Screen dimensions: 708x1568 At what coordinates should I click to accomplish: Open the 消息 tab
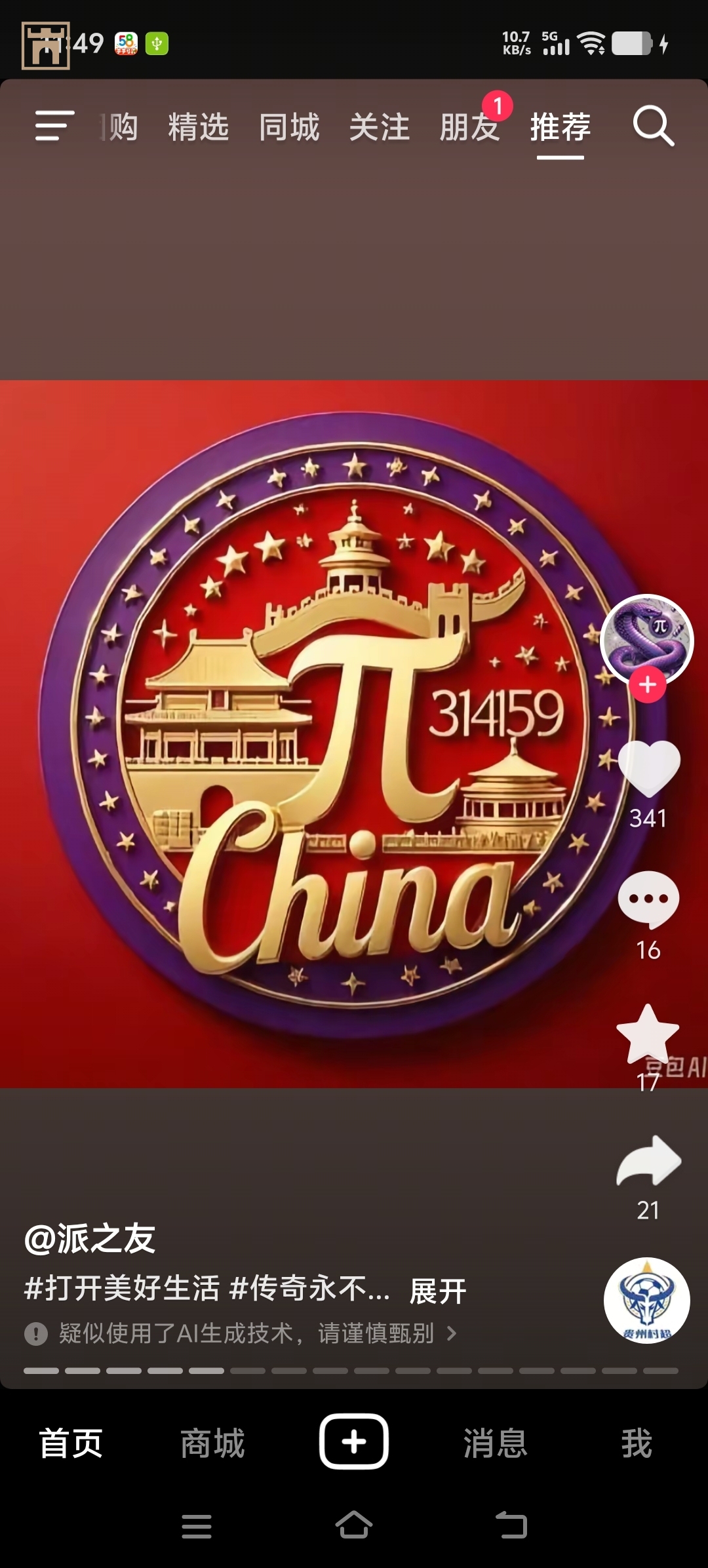pyautogui.click(x=496, y=1443)
